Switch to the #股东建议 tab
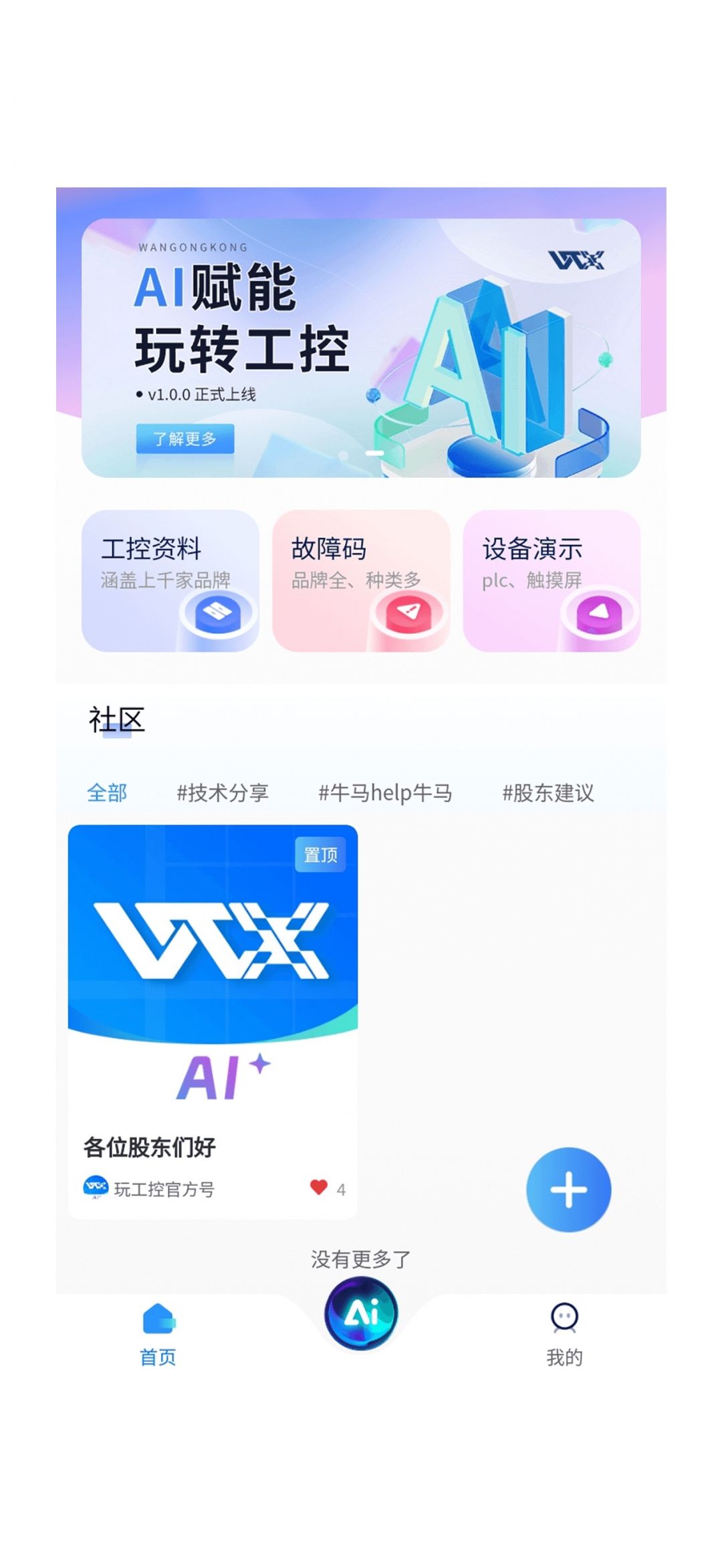722x1568 pixels. click(548, 792)
